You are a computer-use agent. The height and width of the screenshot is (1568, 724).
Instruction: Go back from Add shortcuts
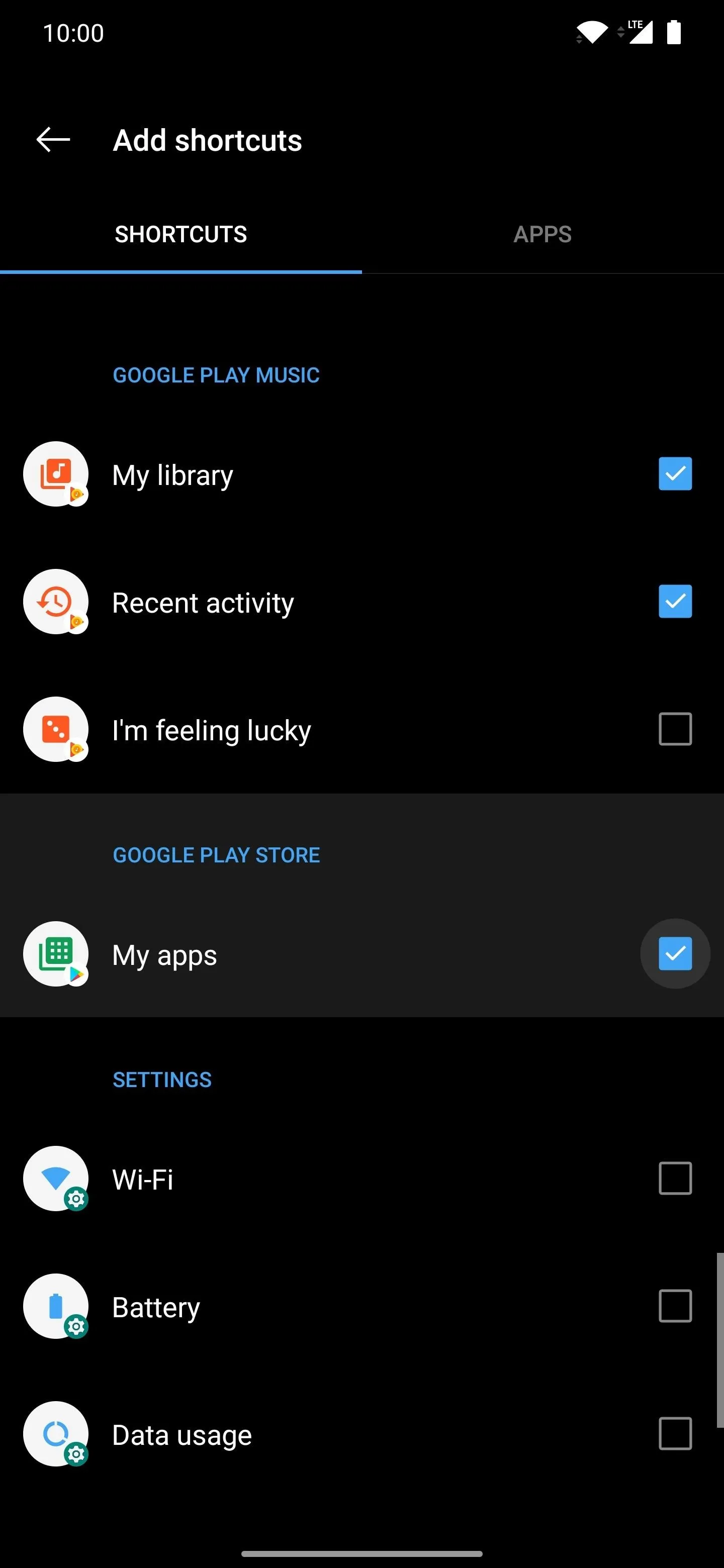point(53,140)
